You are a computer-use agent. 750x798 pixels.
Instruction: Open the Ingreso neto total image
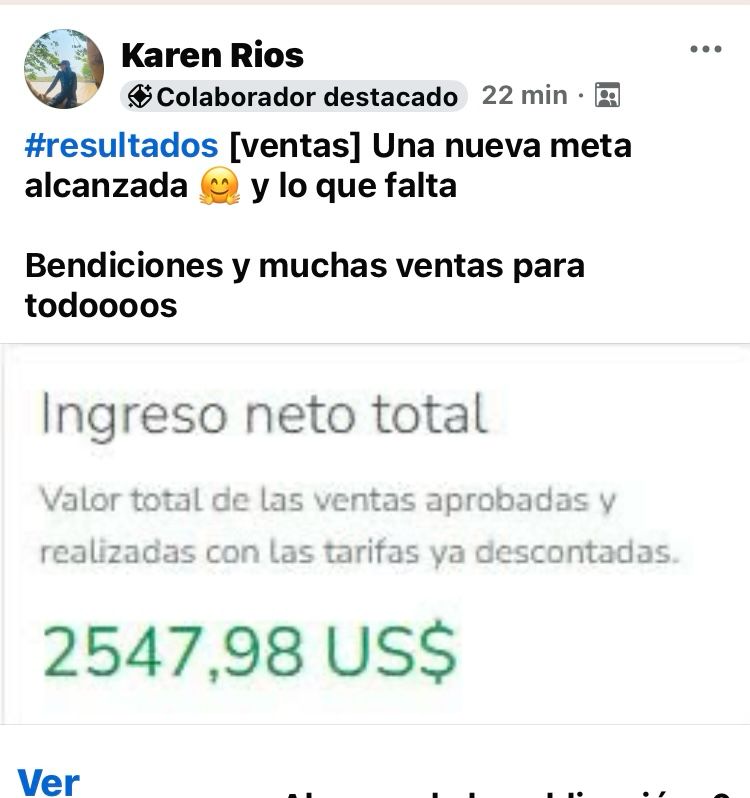(x=375, y=535)
